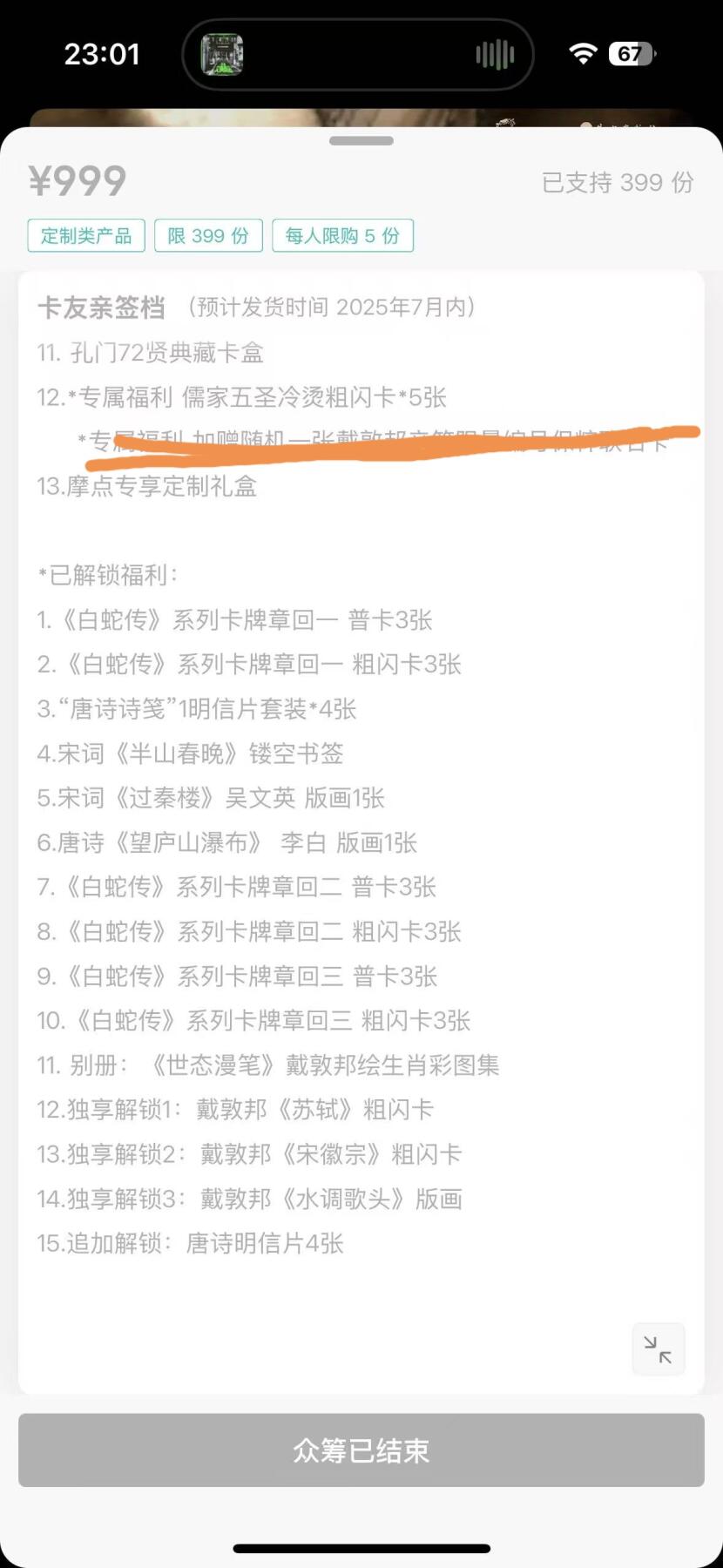Open the 摩点专享定制礼盒 list item
The height and width of the screenshot is (1568, 723).
[x=145, y=487]
